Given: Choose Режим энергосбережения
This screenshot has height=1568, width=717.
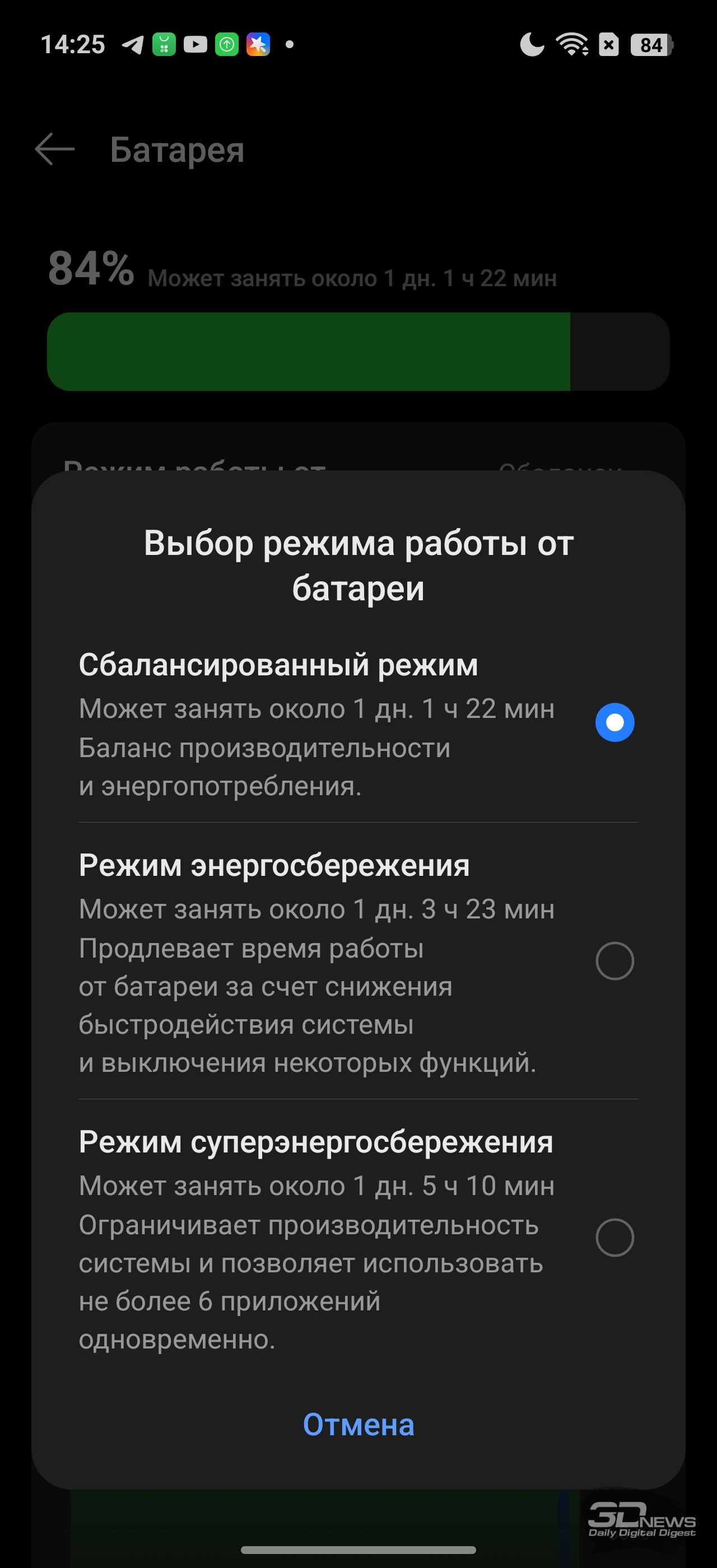Looking at the screenshot, I should coord(614,961).
